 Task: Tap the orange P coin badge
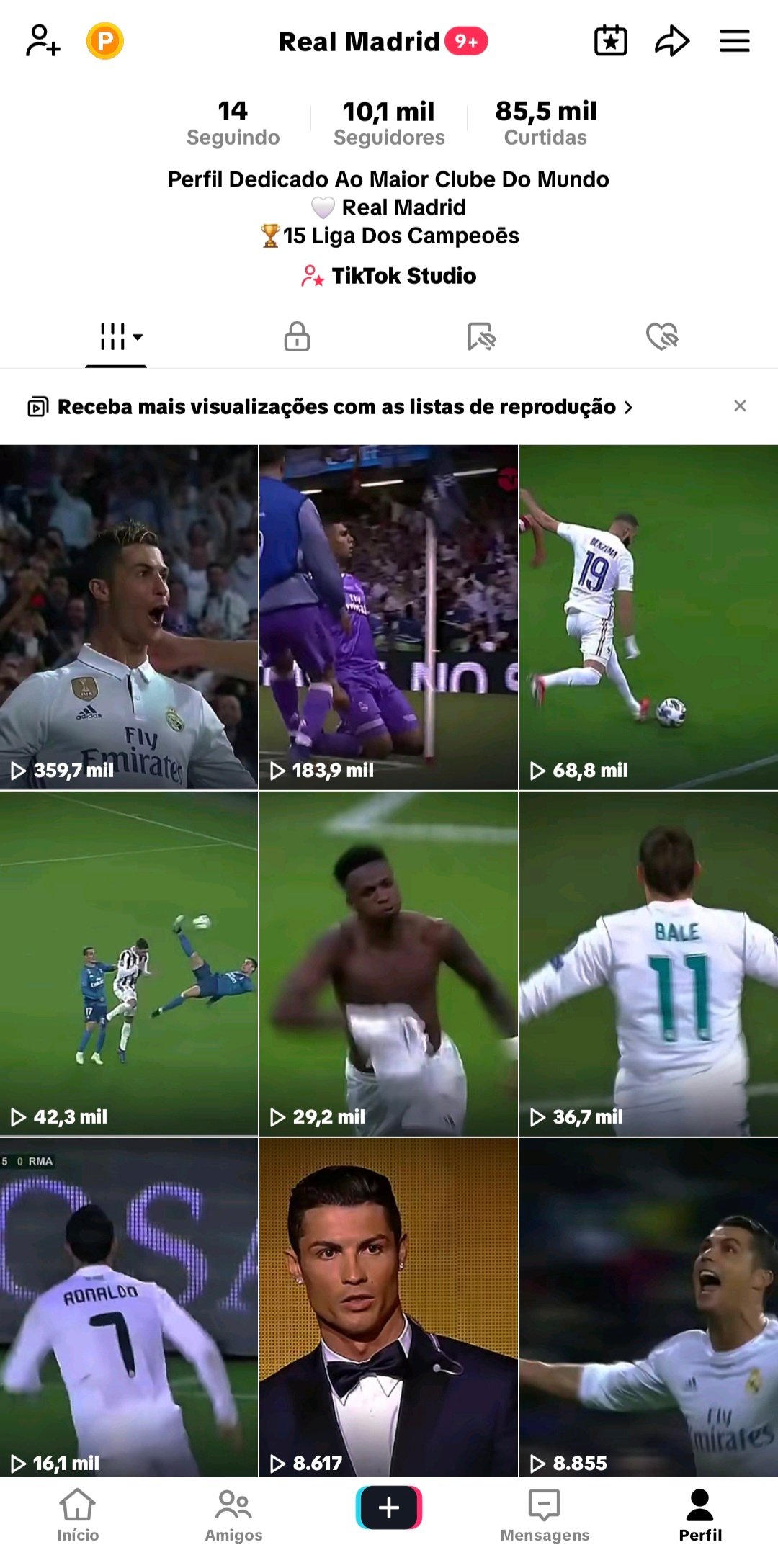[x=105, y=41]
